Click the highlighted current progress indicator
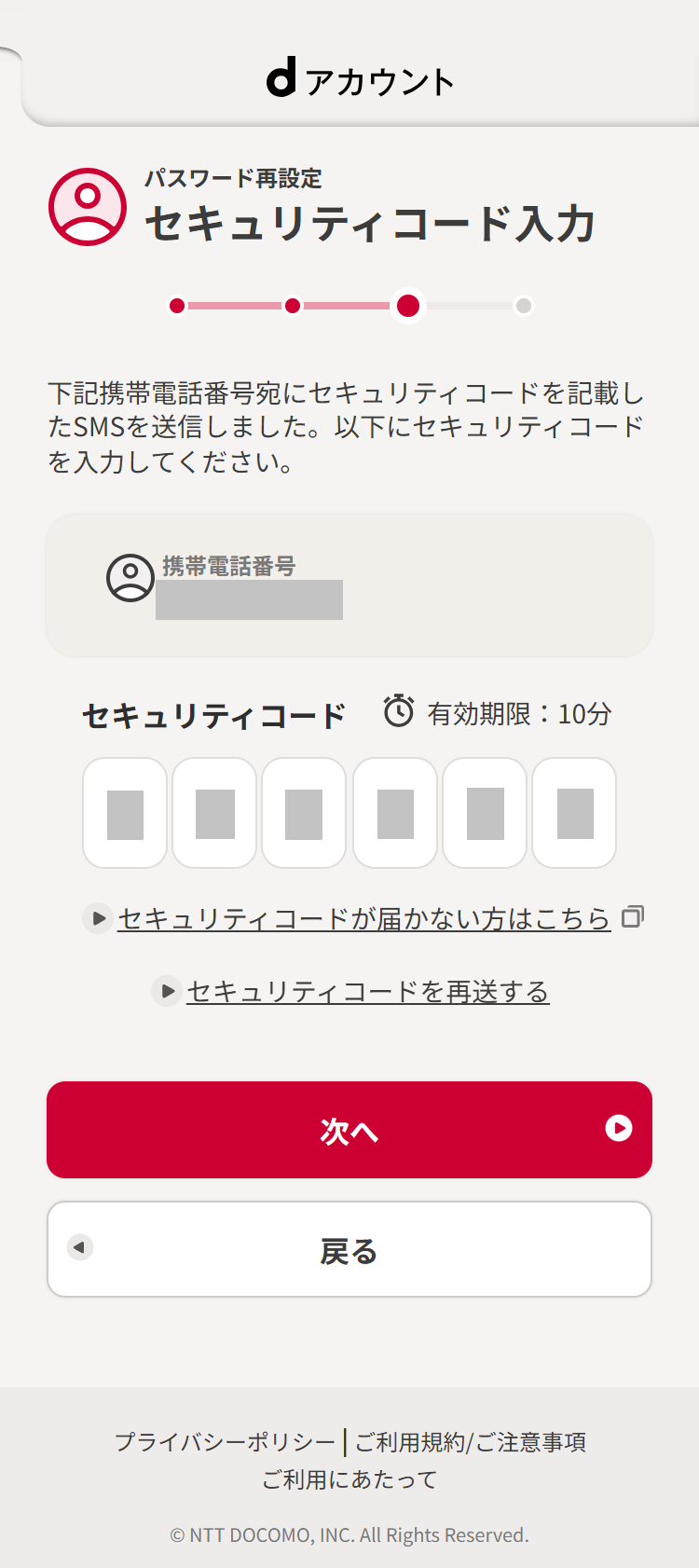Screen dimensions: 699x1568 coord(407,306)
